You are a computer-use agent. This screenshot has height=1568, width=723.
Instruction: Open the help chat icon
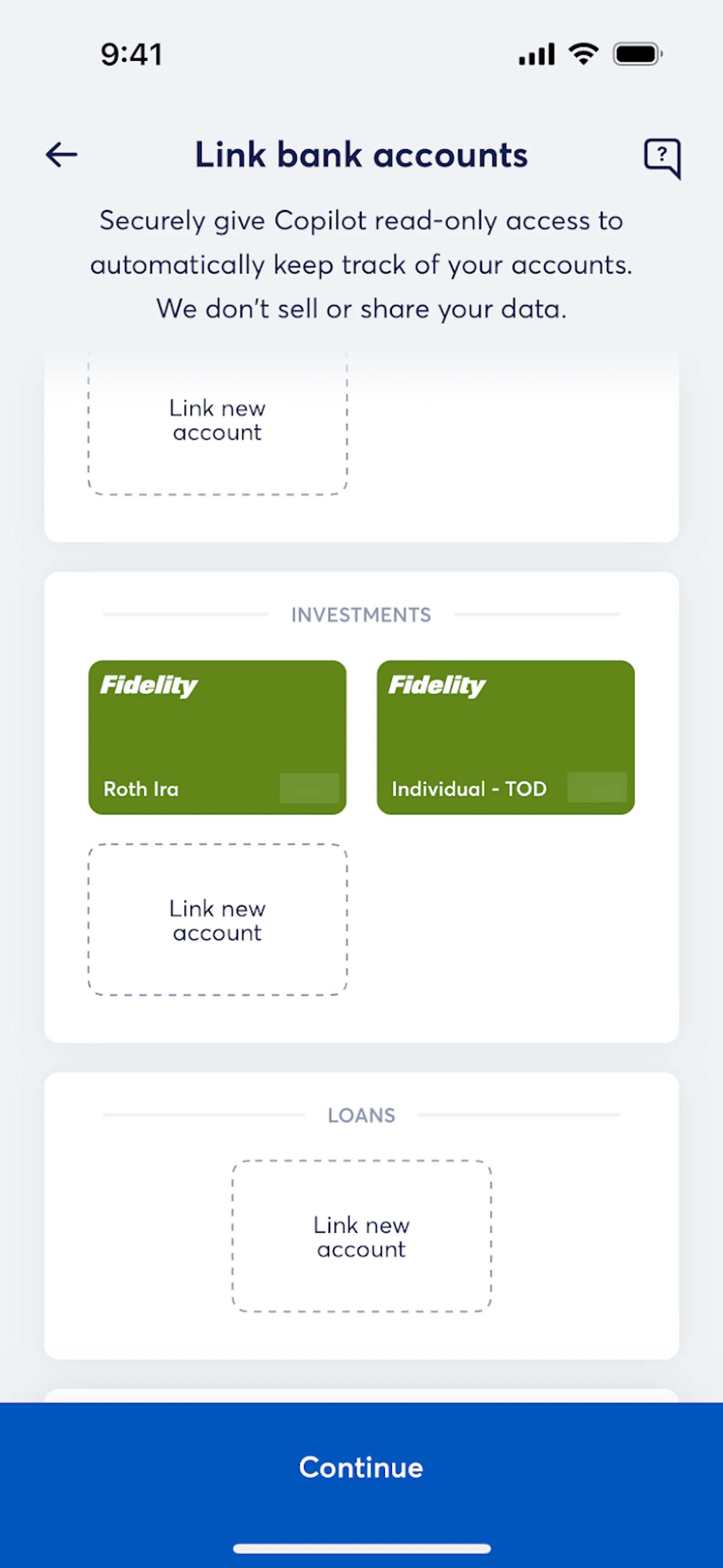pos(662,158)
